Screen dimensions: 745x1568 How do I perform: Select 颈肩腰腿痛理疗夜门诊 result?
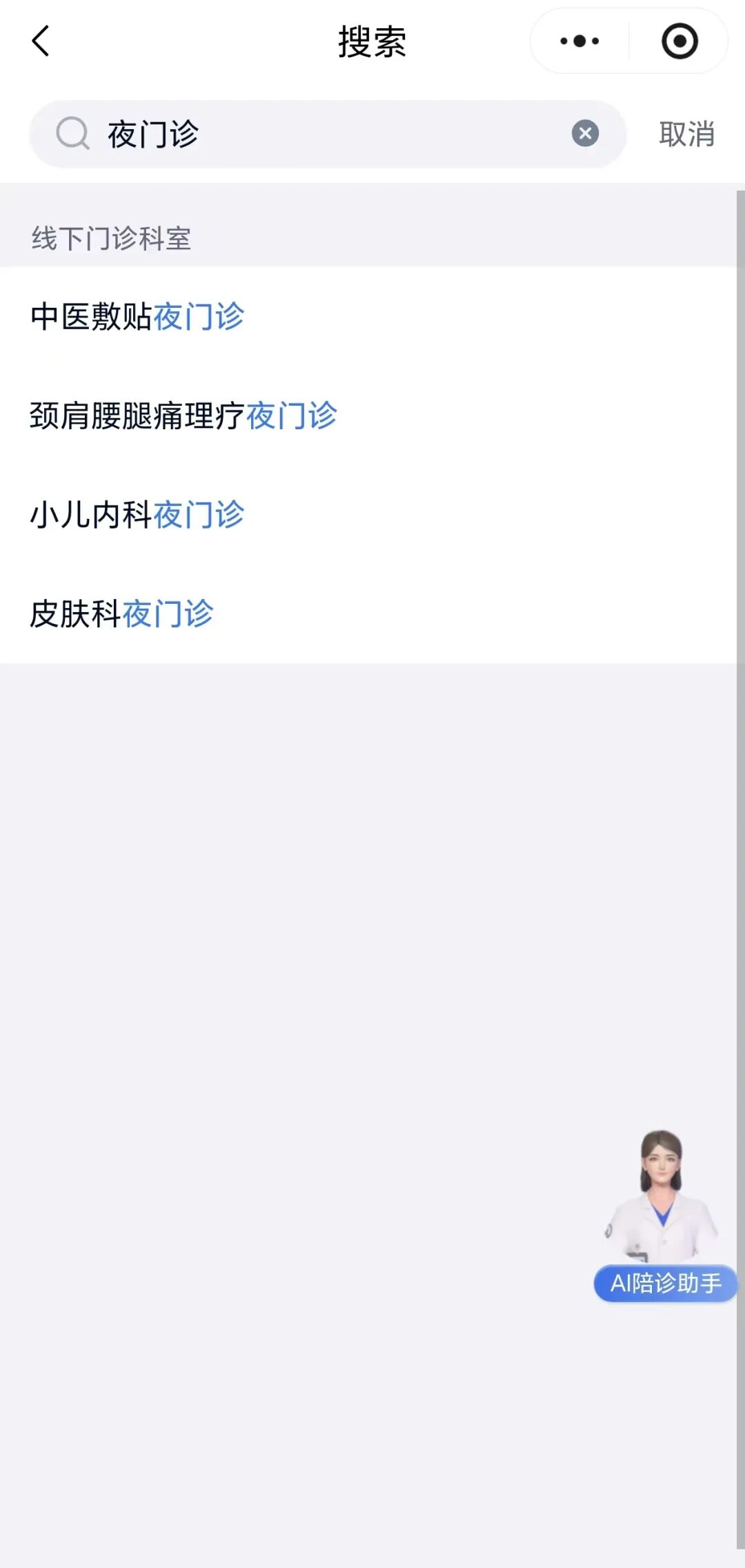point(183,415)
